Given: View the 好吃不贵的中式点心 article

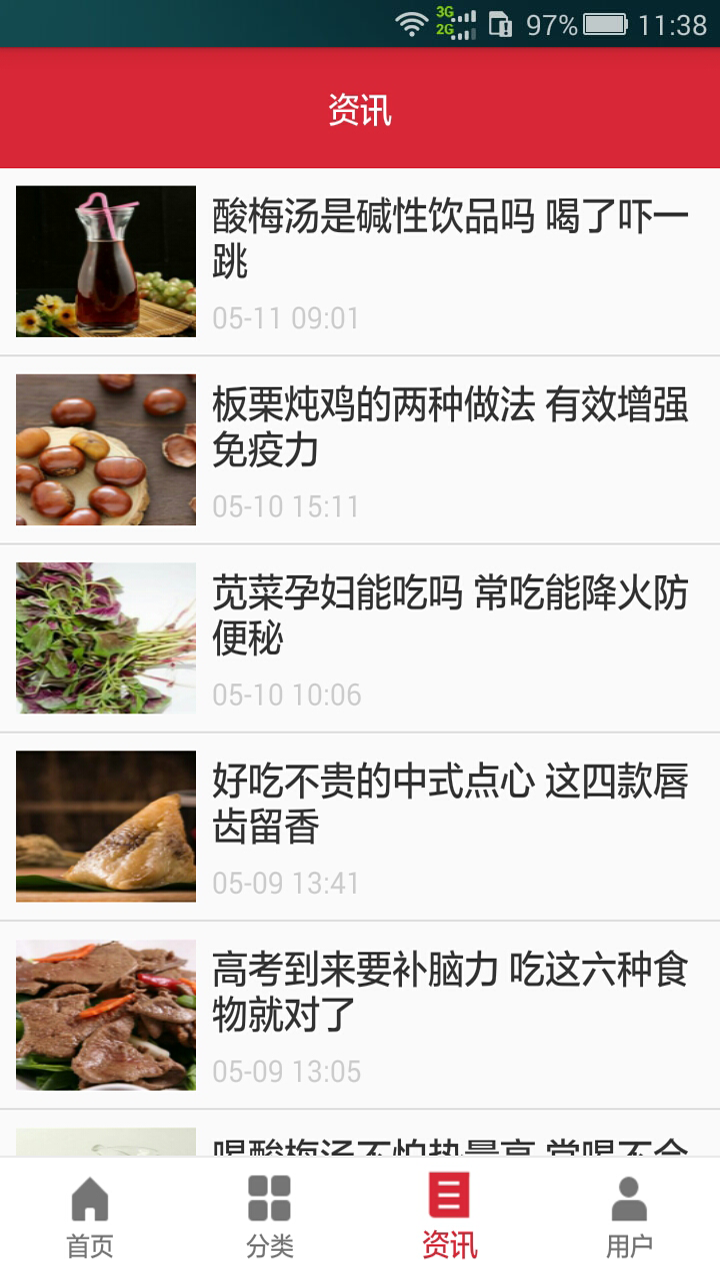Looking at the screenshot, I should (x=450, y=804).
